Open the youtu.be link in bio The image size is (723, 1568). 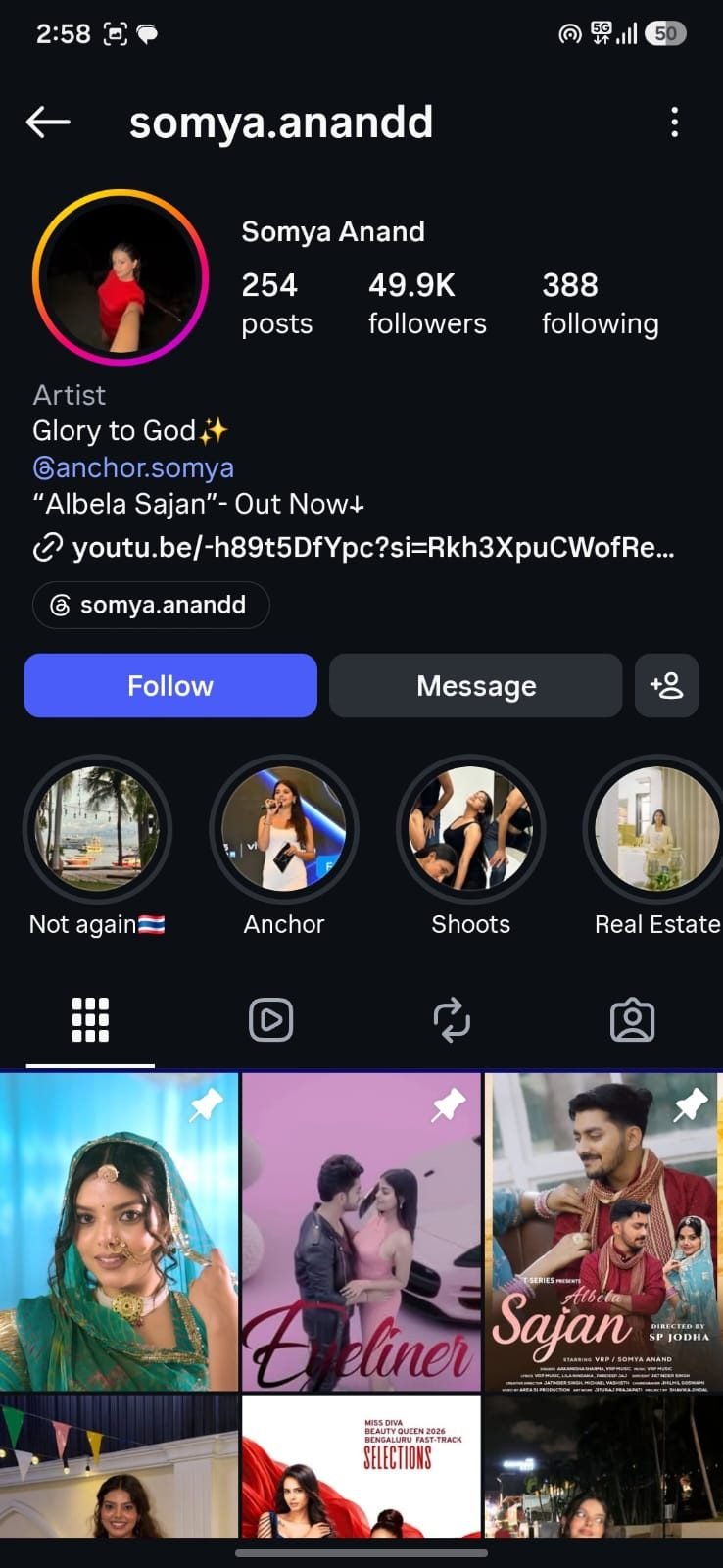354,547
